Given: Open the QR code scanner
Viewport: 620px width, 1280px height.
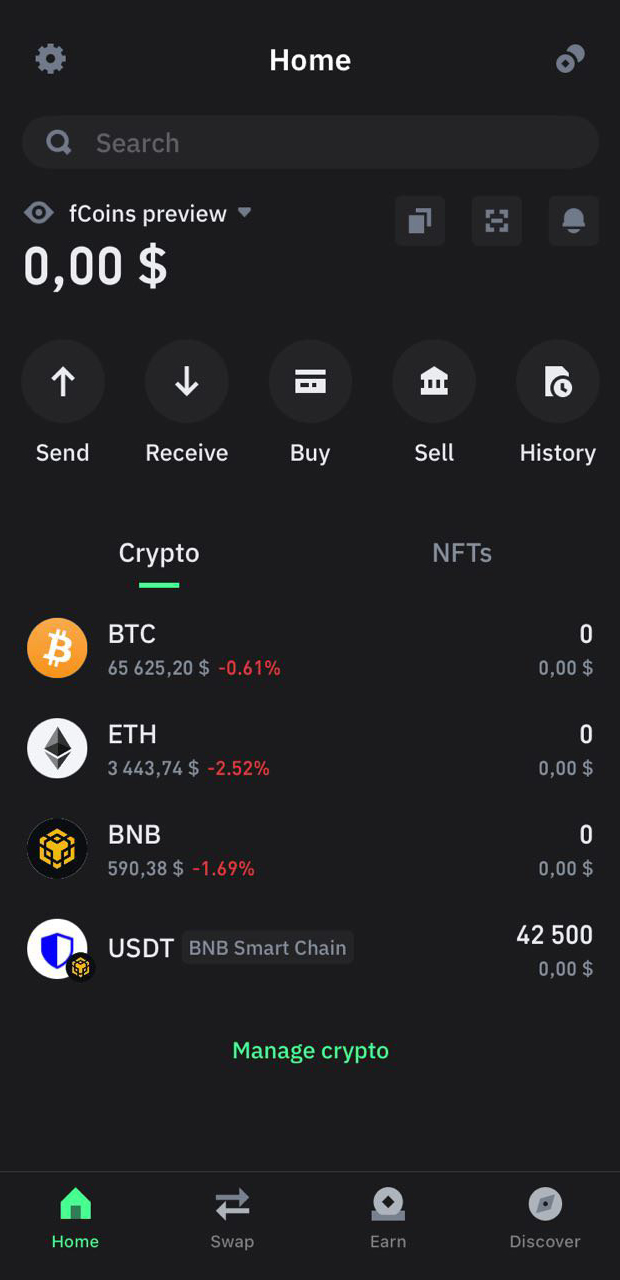Looking at the screenshot, I should [x=497, y=220].
